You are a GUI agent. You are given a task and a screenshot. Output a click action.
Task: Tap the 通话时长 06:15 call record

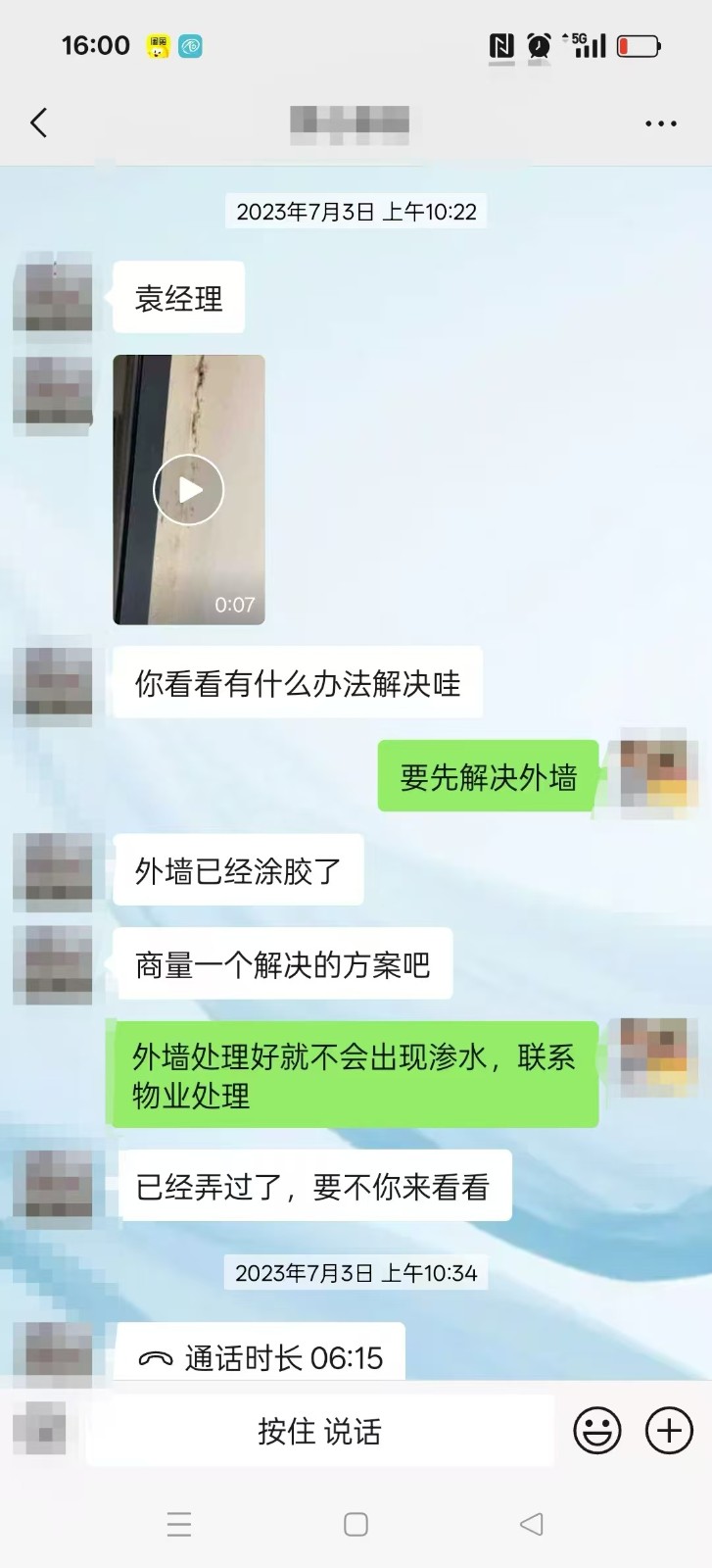[x=261, y=1356]
